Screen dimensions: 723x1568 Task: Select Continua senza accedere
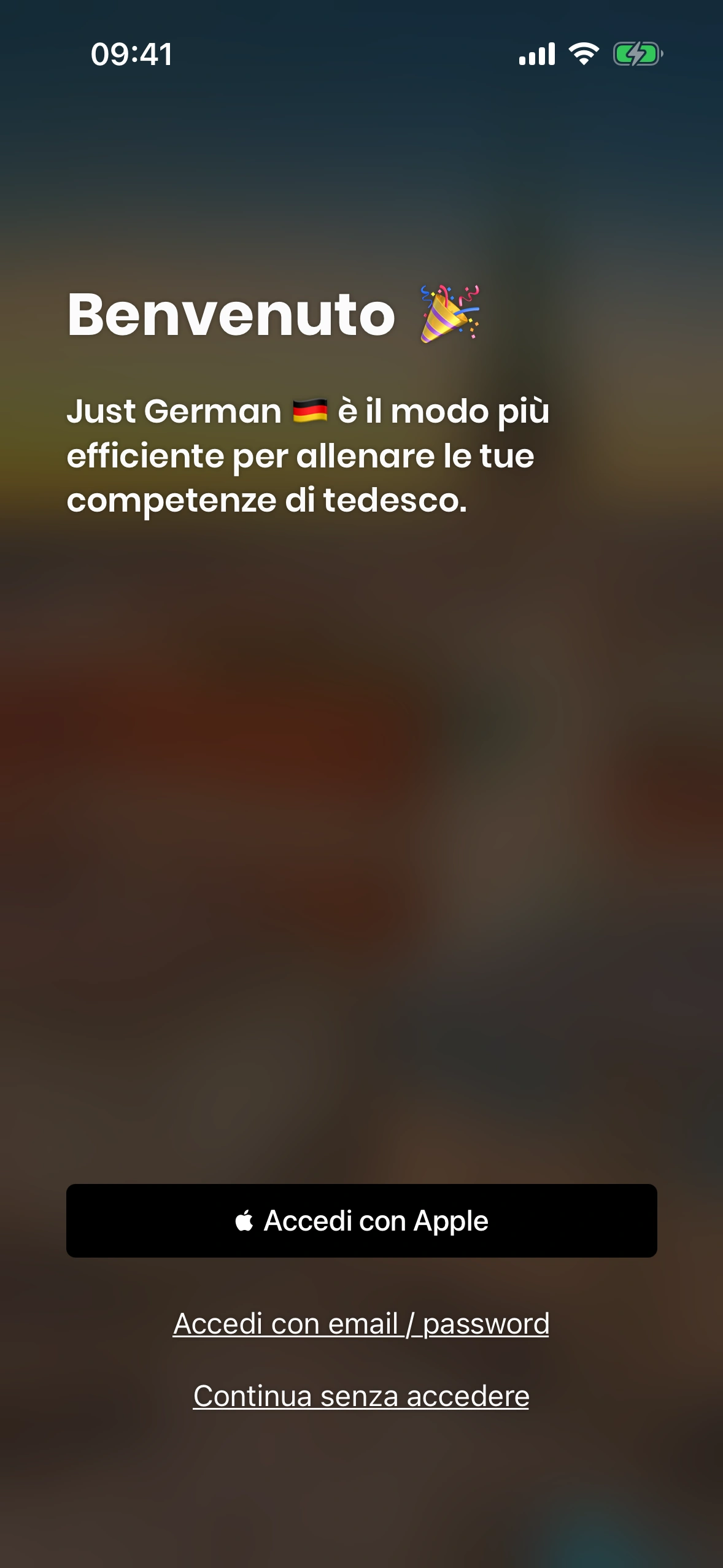(361, 1396)
